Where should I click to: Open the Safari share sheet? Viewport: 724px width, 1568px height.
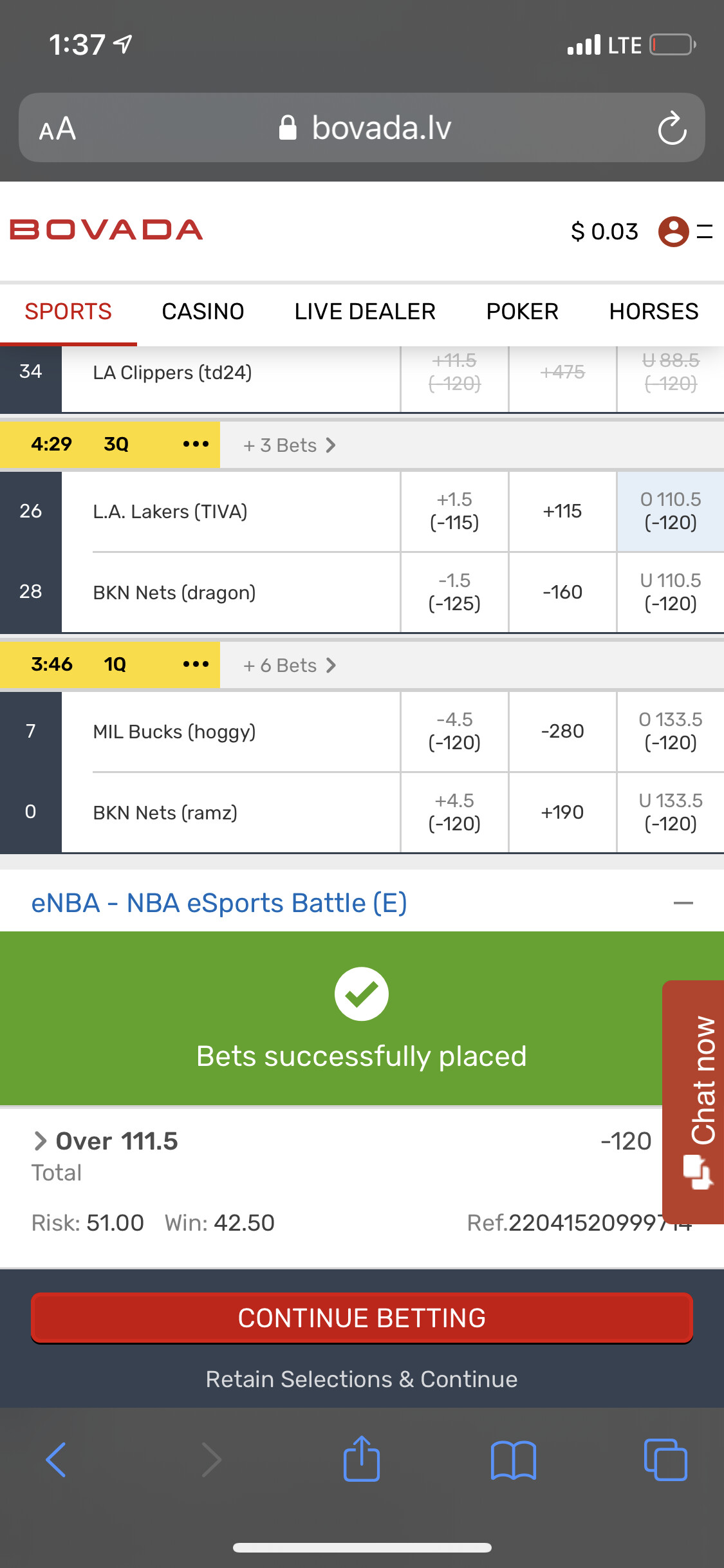pos(362,1459)
